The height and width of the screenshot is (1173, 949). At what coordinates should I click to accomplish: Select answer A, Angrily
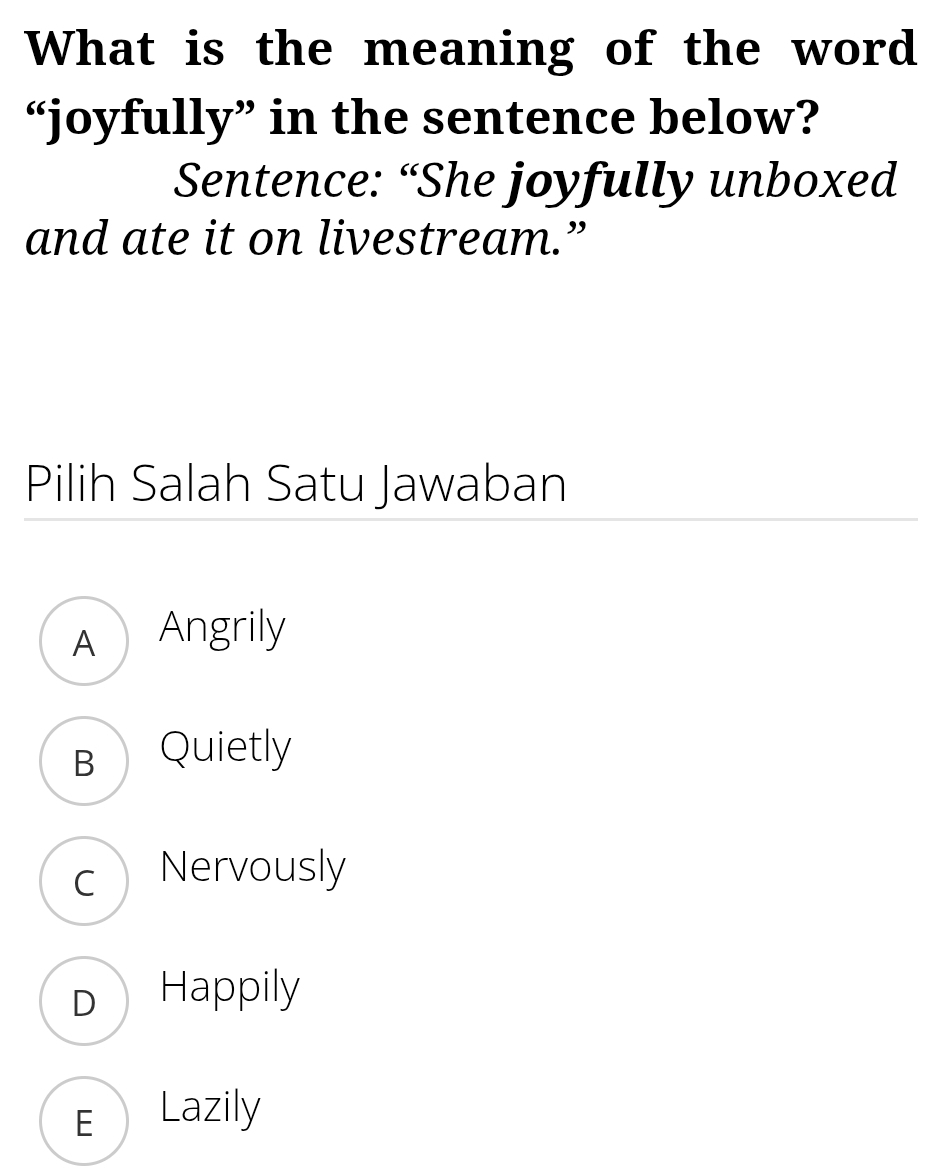(84, 642)
